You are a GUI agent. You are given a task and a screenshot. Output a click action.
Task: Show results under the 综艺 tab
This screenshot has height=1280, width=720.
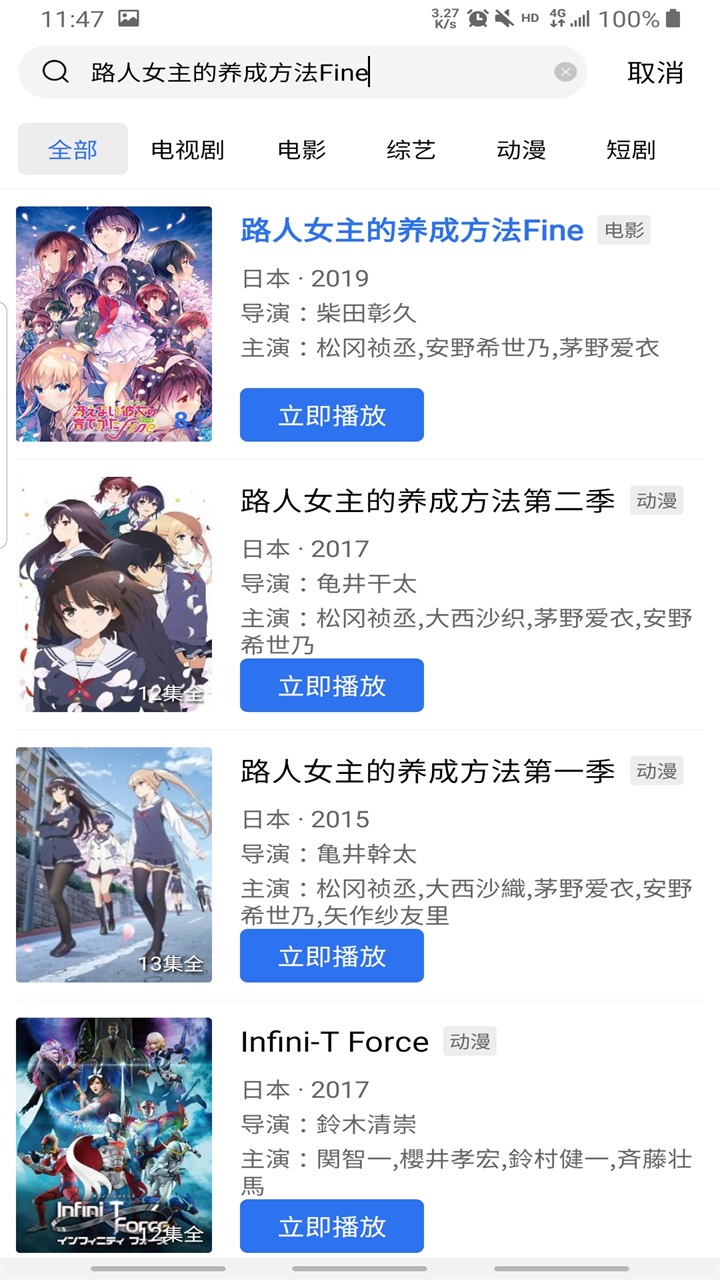pos(411,150)
